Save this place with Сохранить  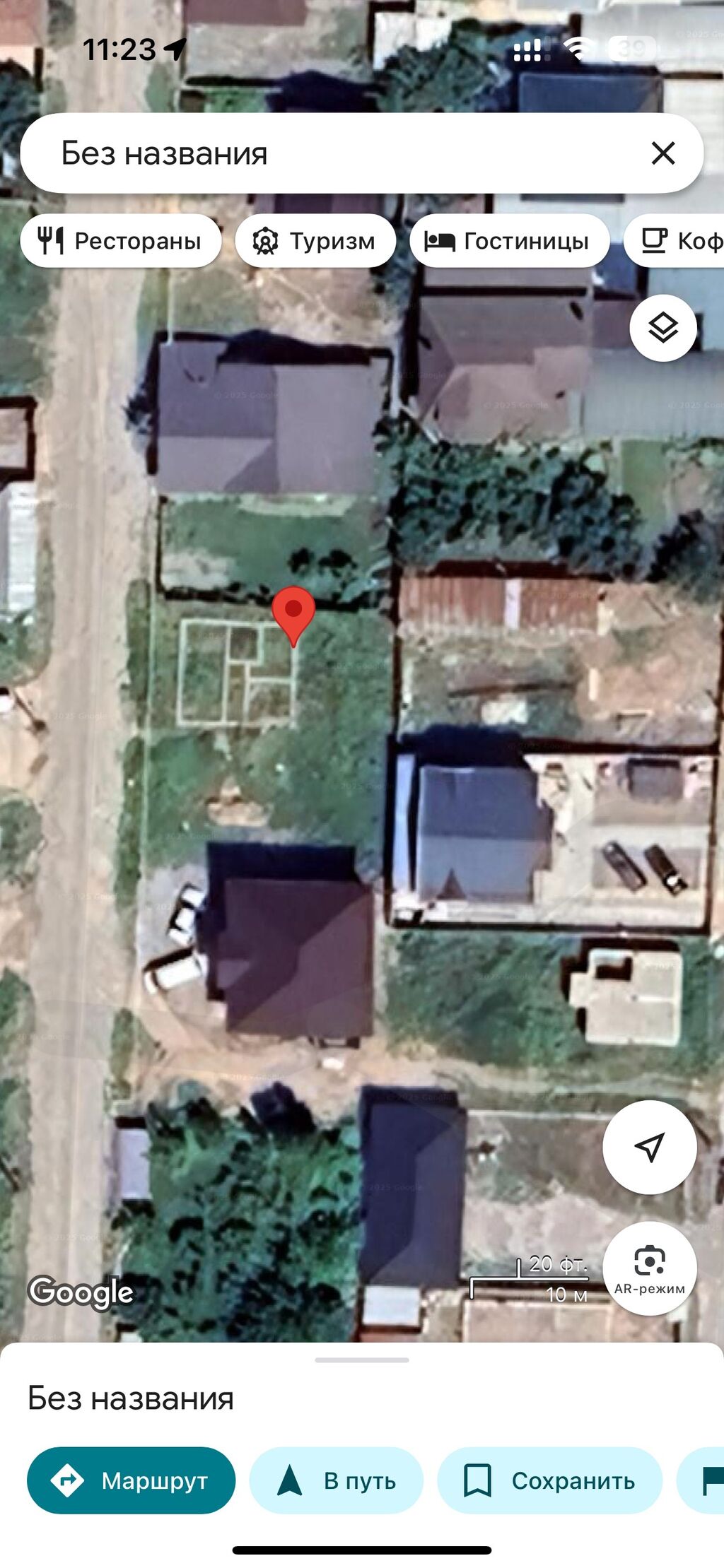(x=549, y=1480)
